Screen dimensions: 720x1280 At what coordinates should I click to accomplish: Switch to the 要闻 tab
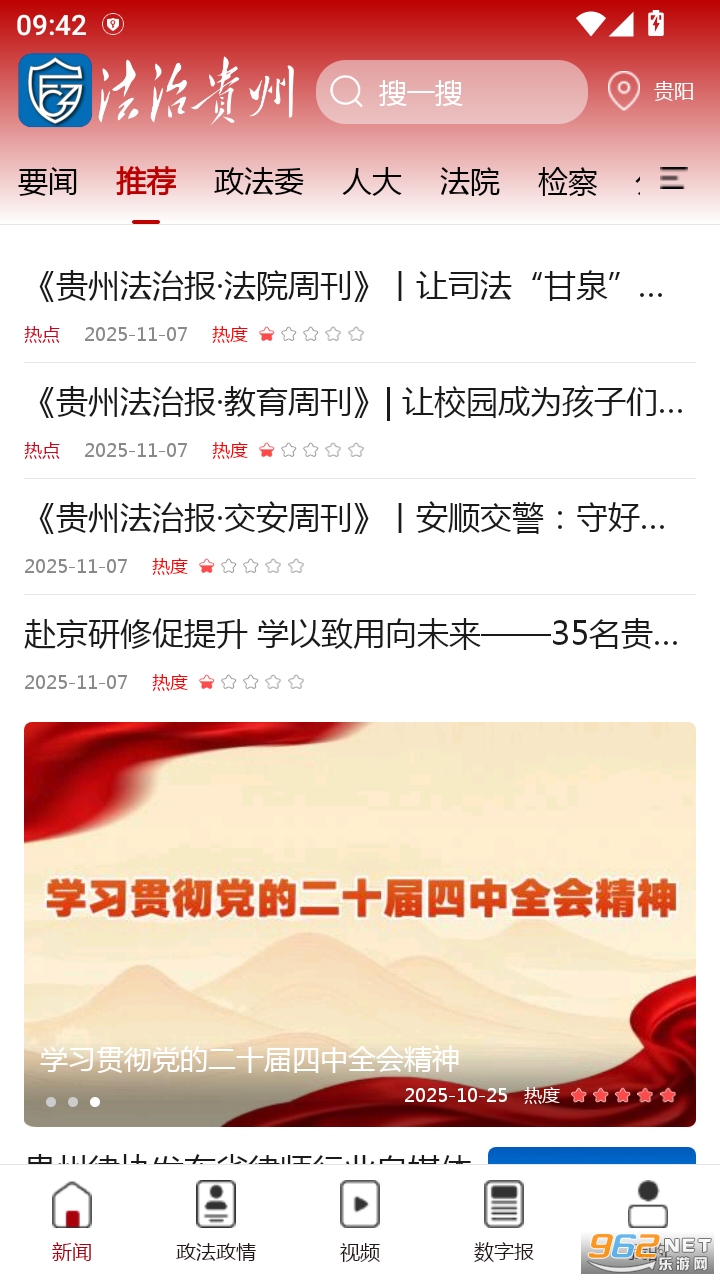[48, 182]
